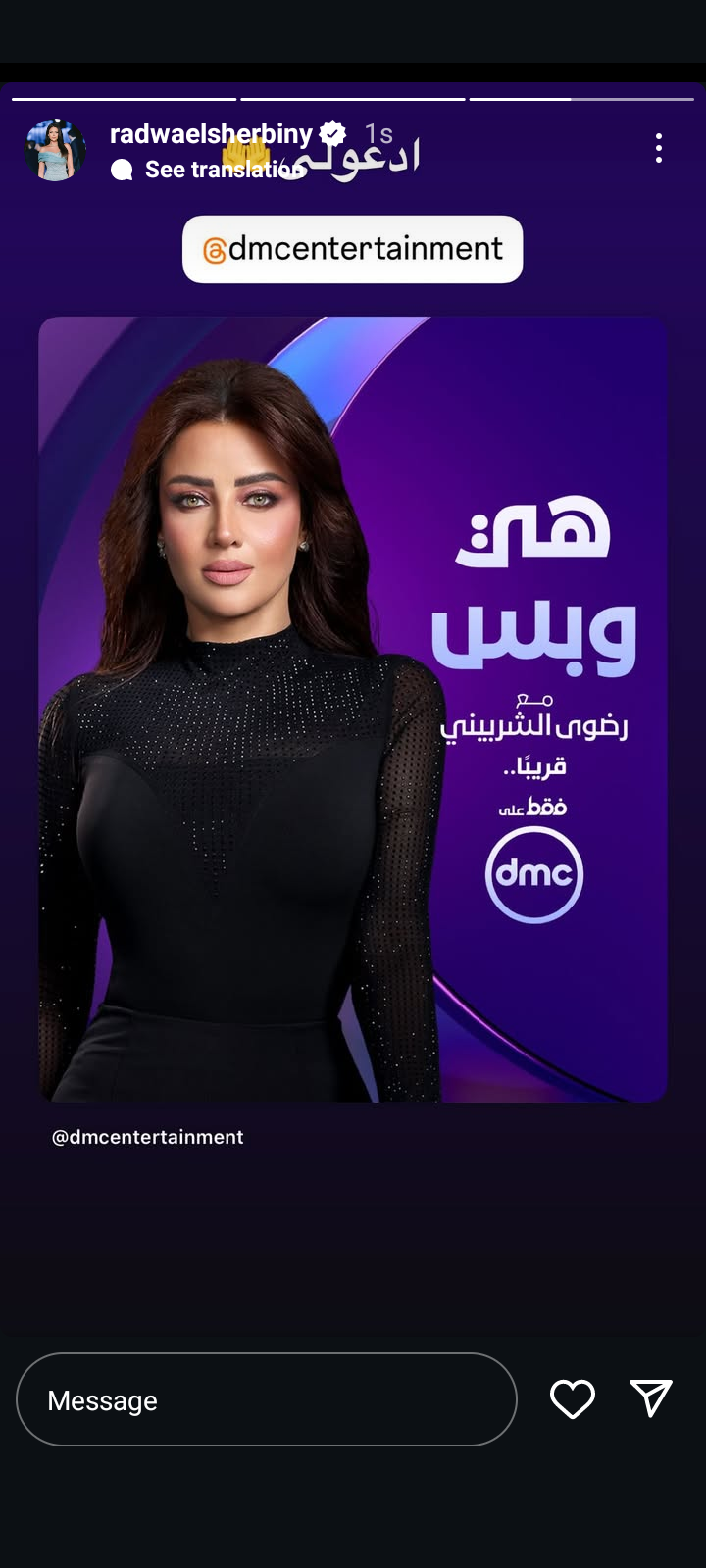Open the story overflow menu

659,148
